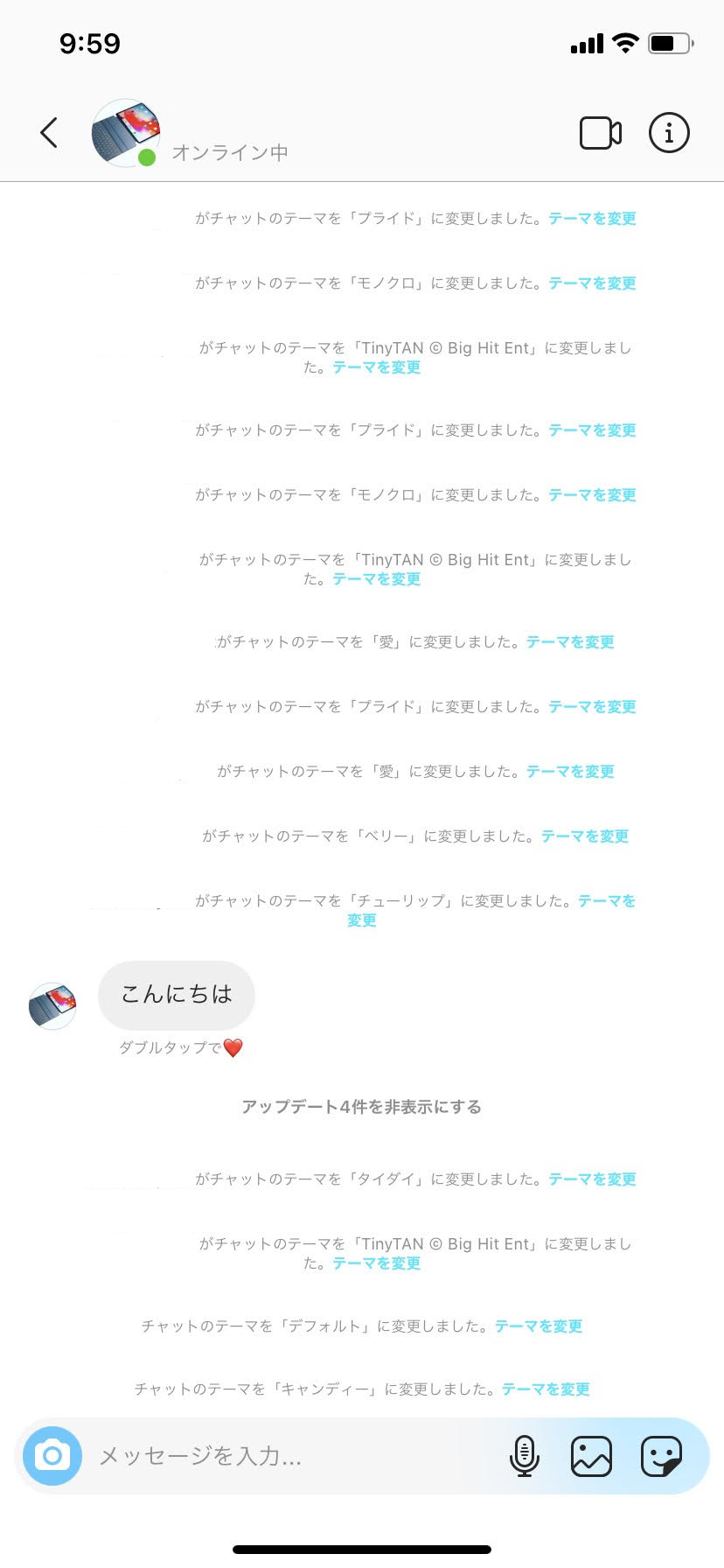Go back to the chat list
The image size is (724, 1568).
coord(49,133)
